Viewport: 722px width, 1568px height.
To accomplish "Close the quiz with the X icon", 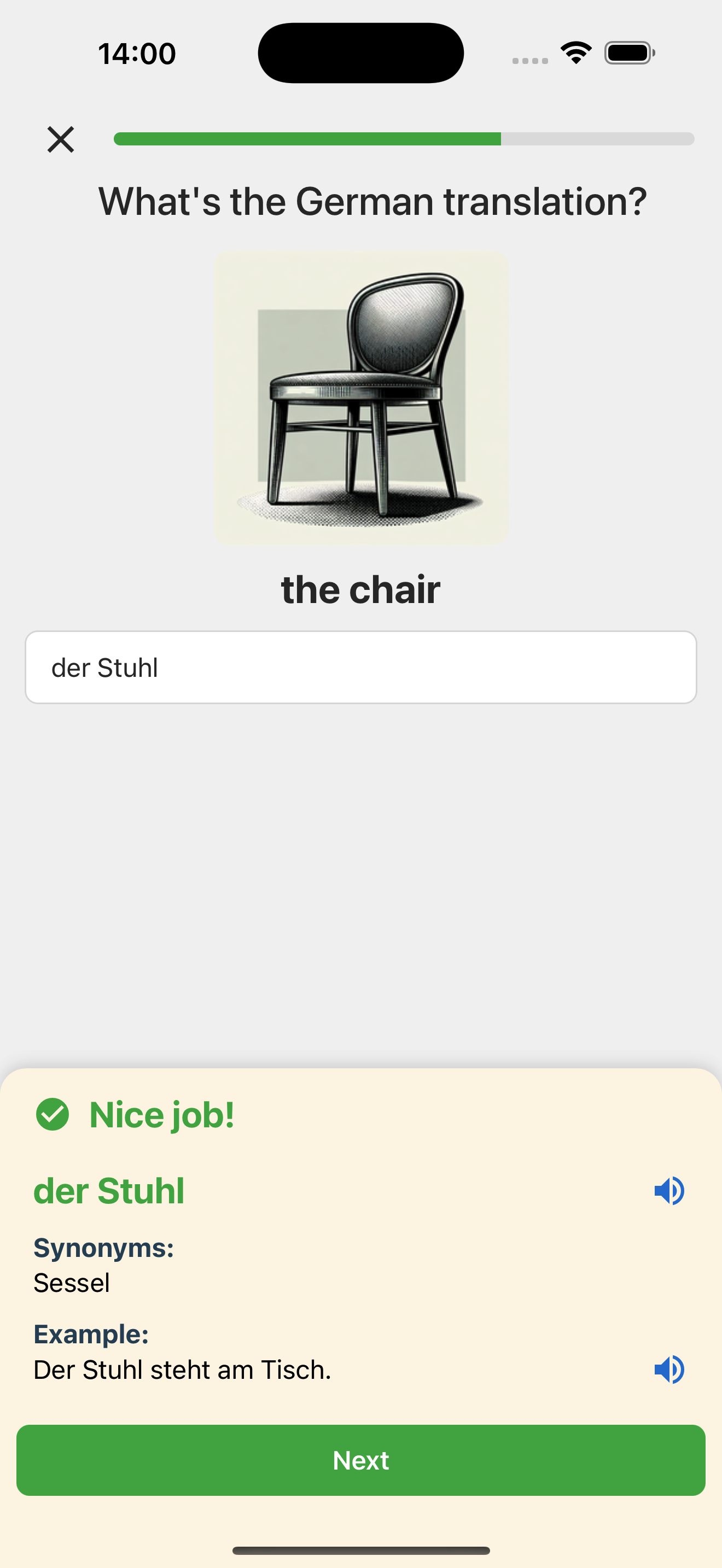I will coord(61,139).
